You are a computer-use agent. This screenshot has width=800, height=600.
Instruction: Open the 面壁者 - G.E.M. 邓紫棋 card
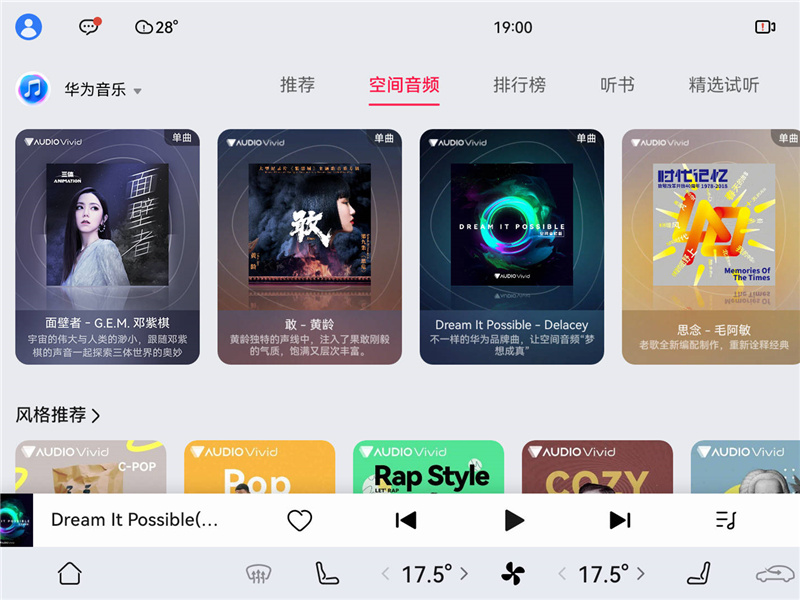point(107,247)
